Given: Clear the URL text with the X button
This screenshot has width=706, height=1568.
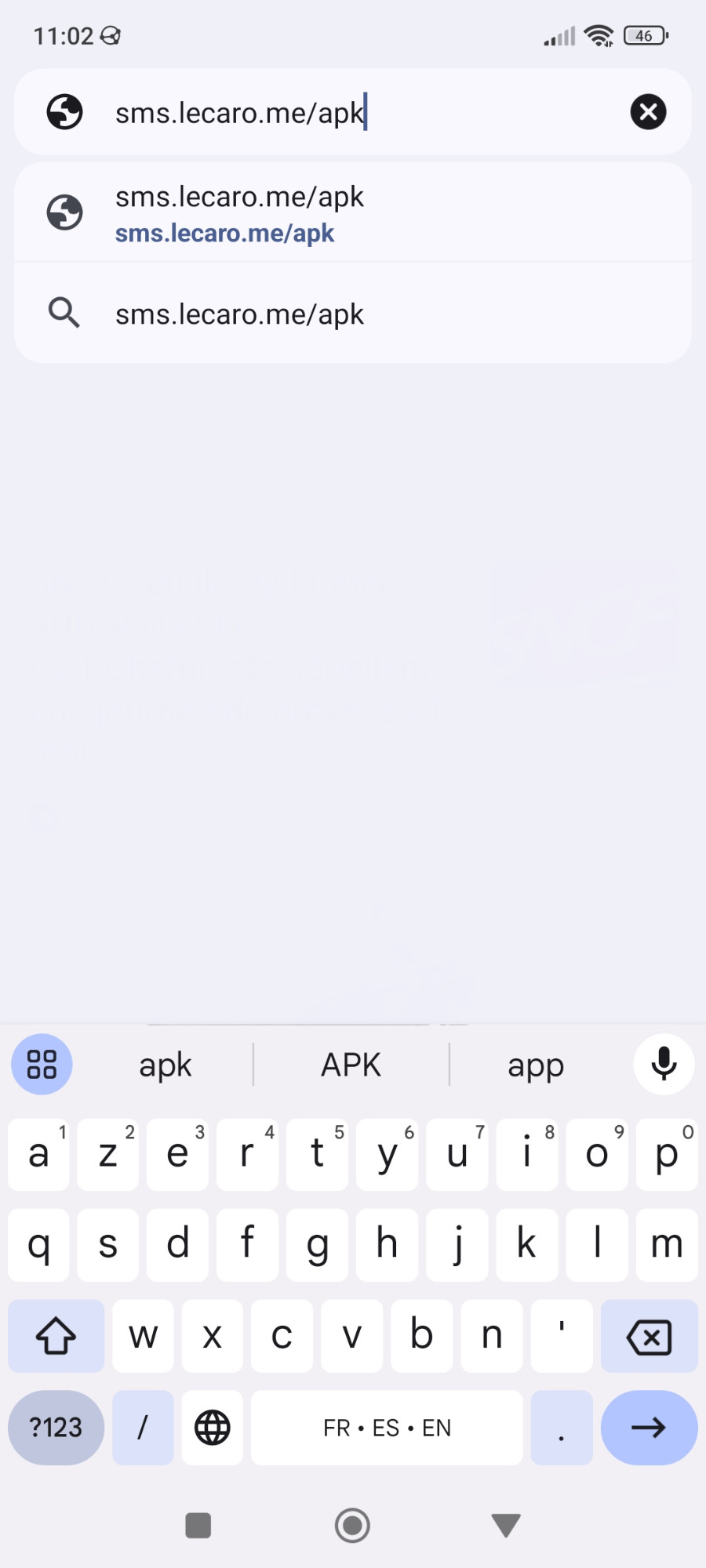Looking at the screenshot, I should (x=648, y=112).
